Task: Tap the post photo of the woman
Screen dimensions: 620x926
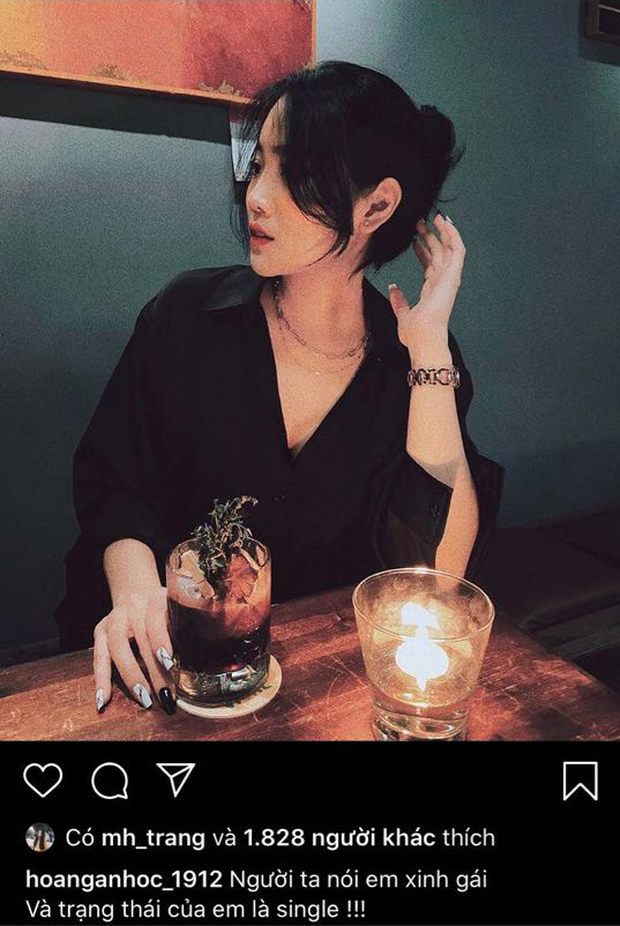Action: tap(310, 370)
